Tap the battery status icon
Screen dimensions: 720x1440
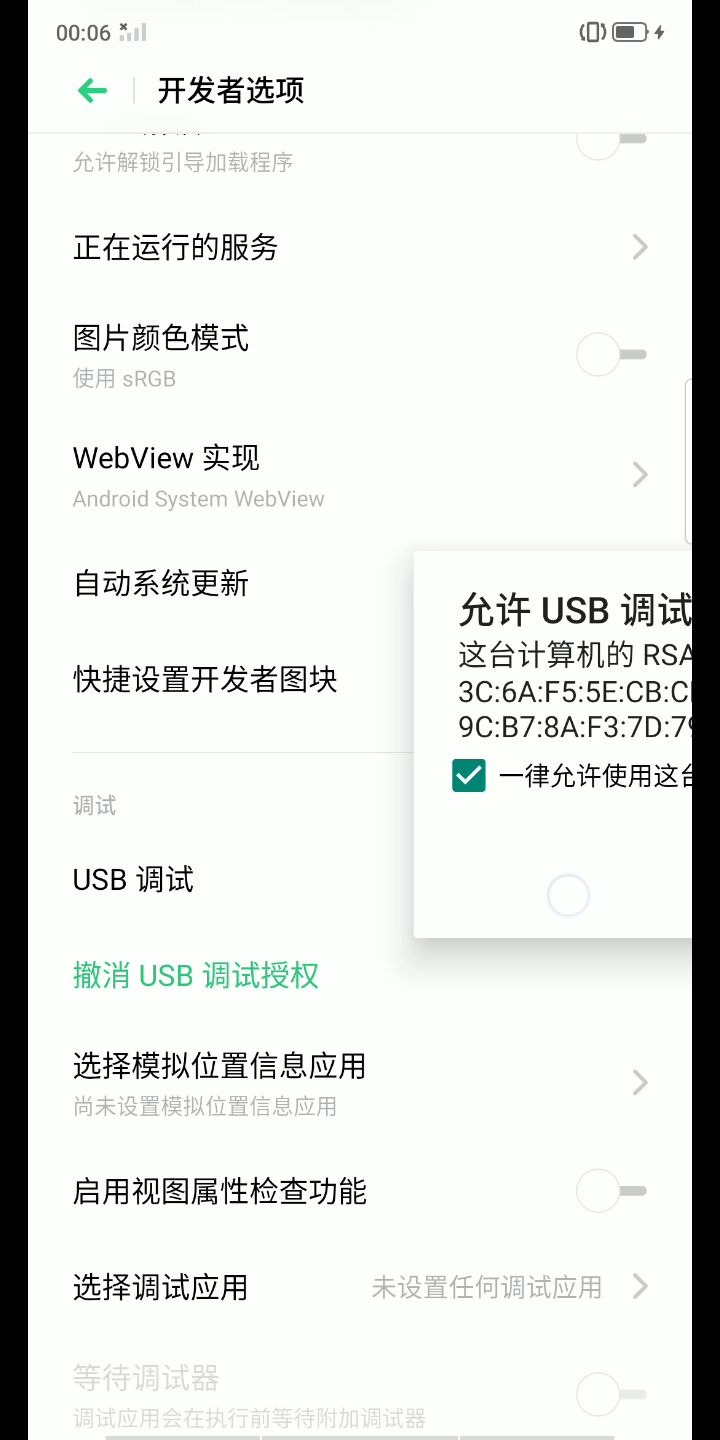[628, 31]
